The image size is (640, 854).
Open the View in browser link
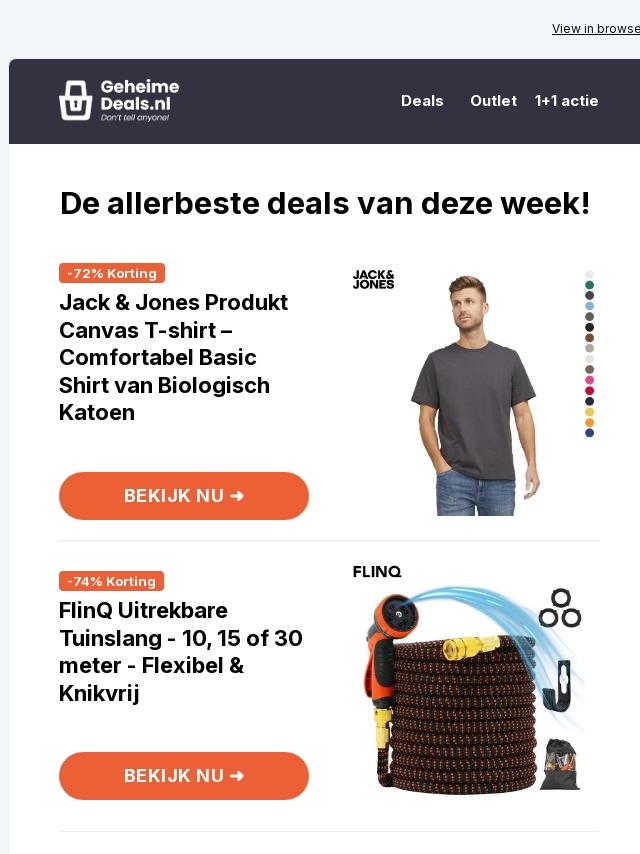coord(596,29)
